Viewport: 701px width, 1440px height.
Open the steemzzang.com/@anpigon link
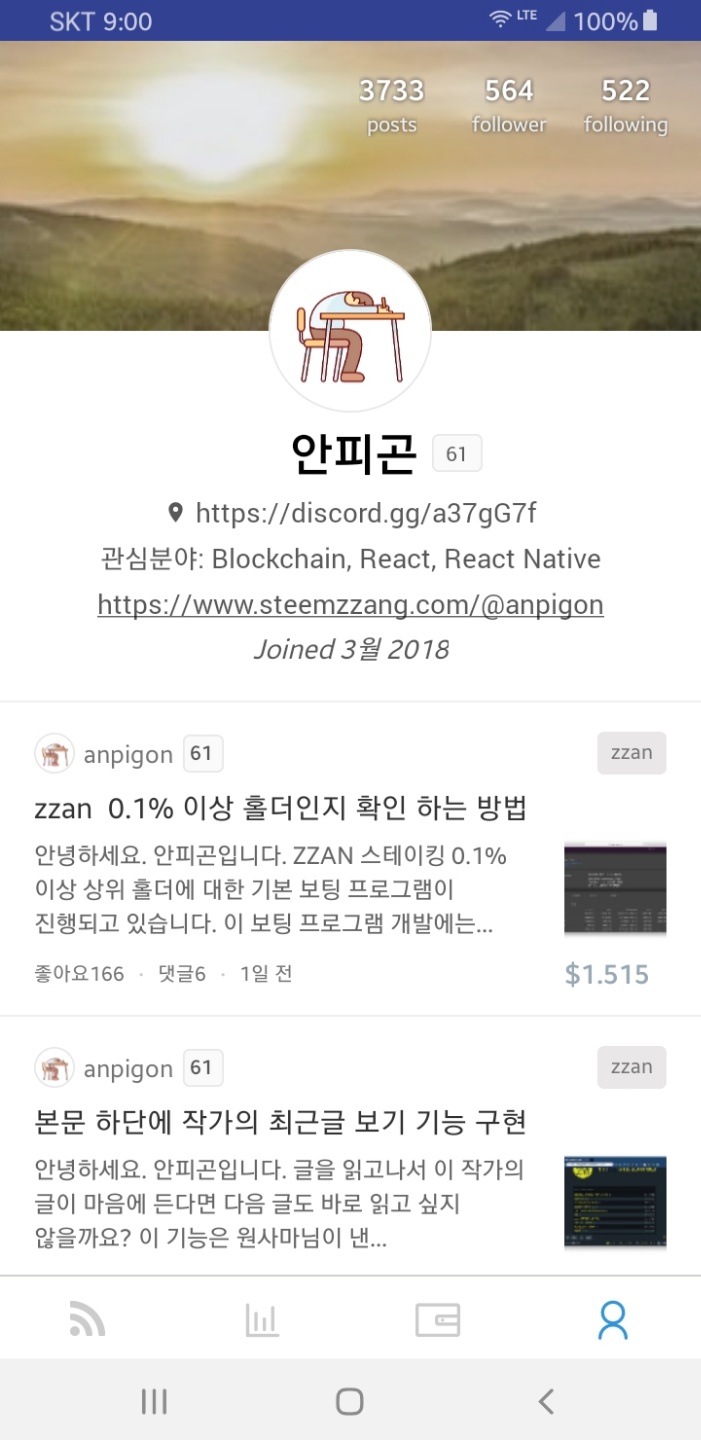click(350, 605)
